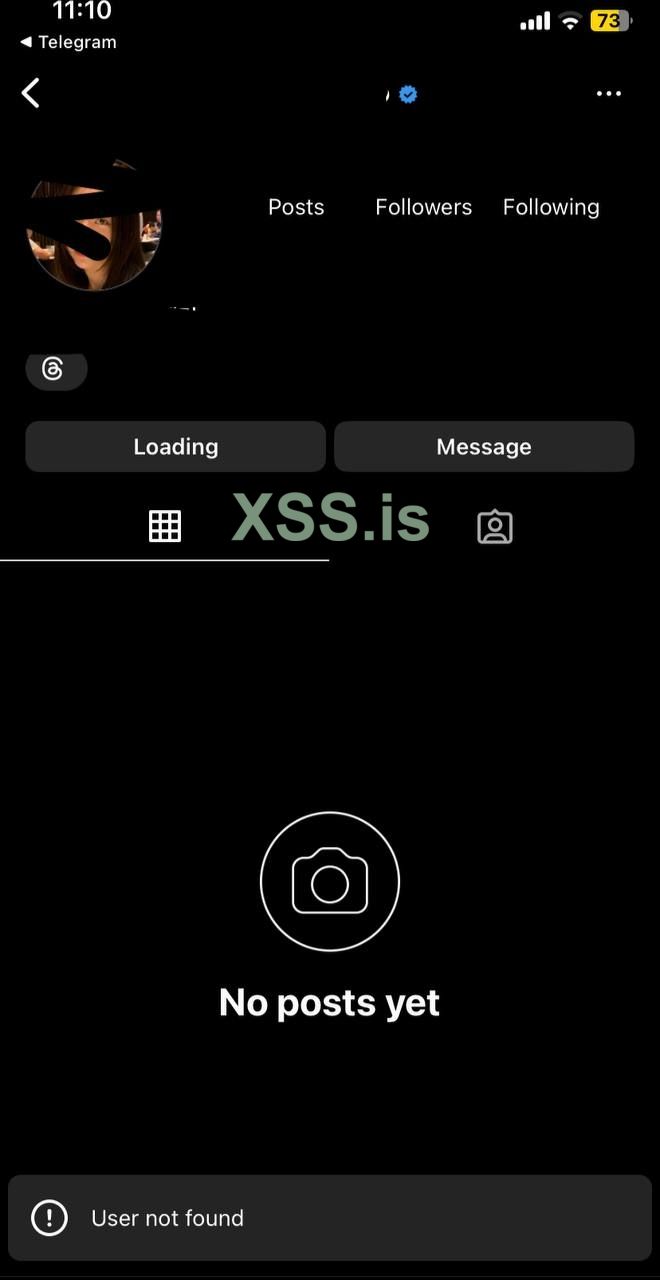This screenshot has width=660, height=1280.
Task: Return to Telegram via status bar link
Action: point(68,42)
